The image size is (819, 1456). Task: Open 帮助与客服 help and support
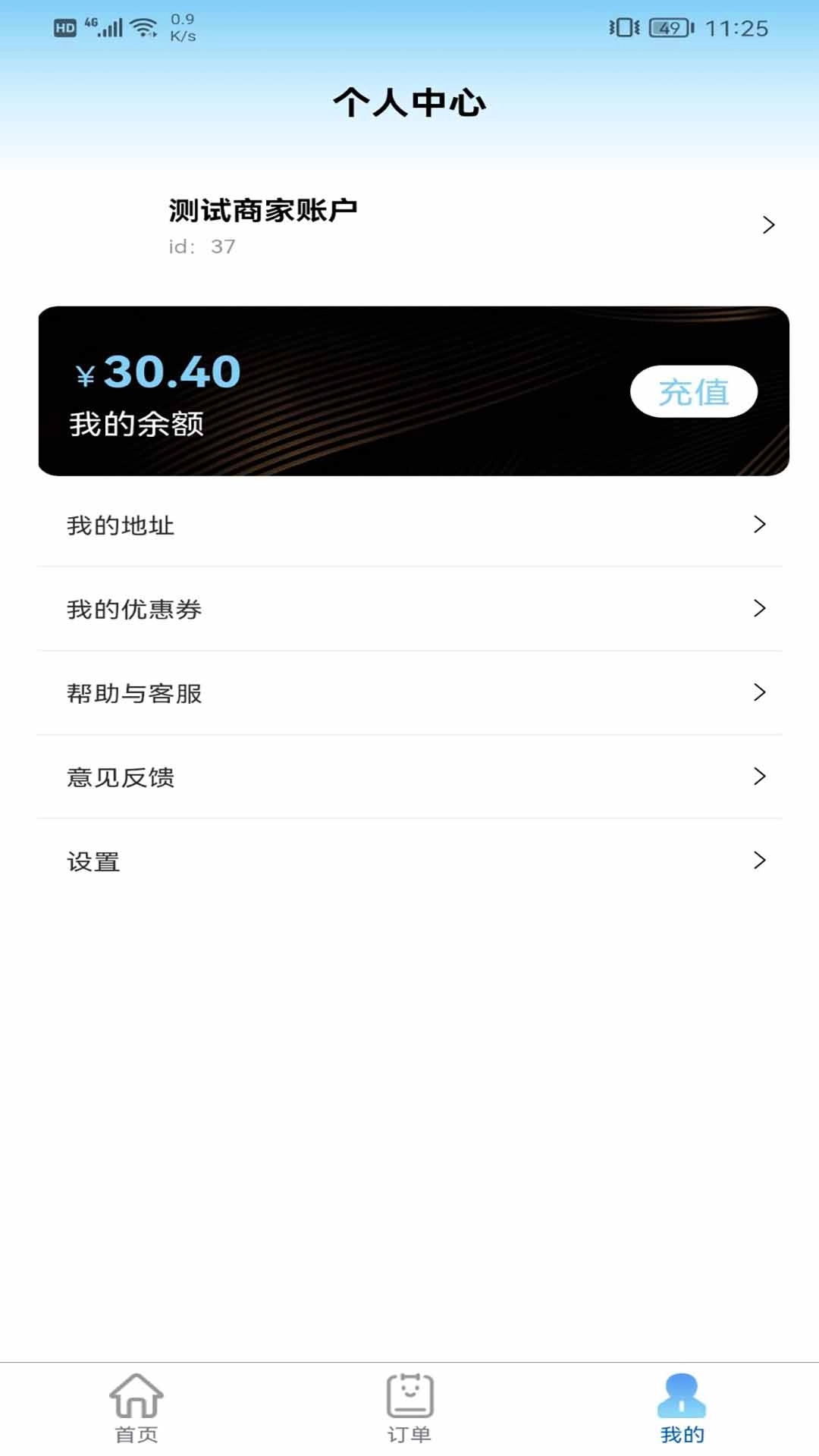409,693
